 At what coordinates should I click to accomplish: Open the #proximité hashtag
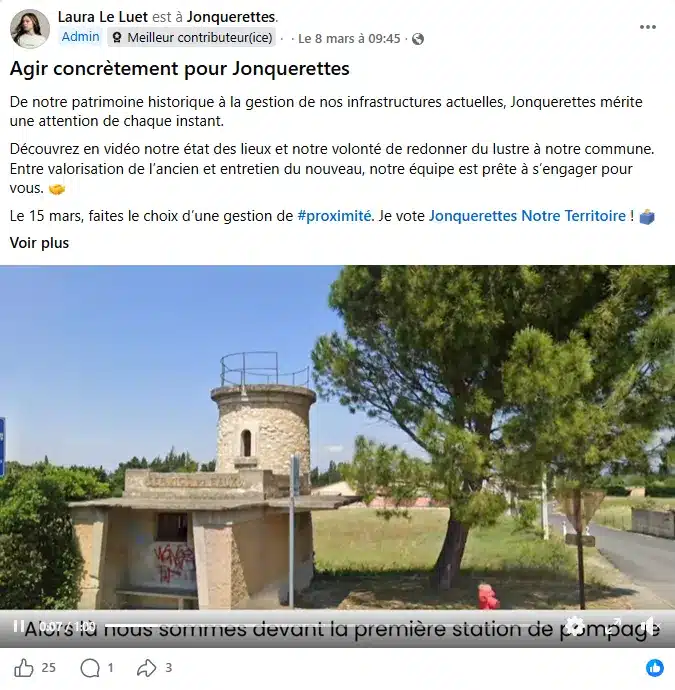(x=334, y=216)
